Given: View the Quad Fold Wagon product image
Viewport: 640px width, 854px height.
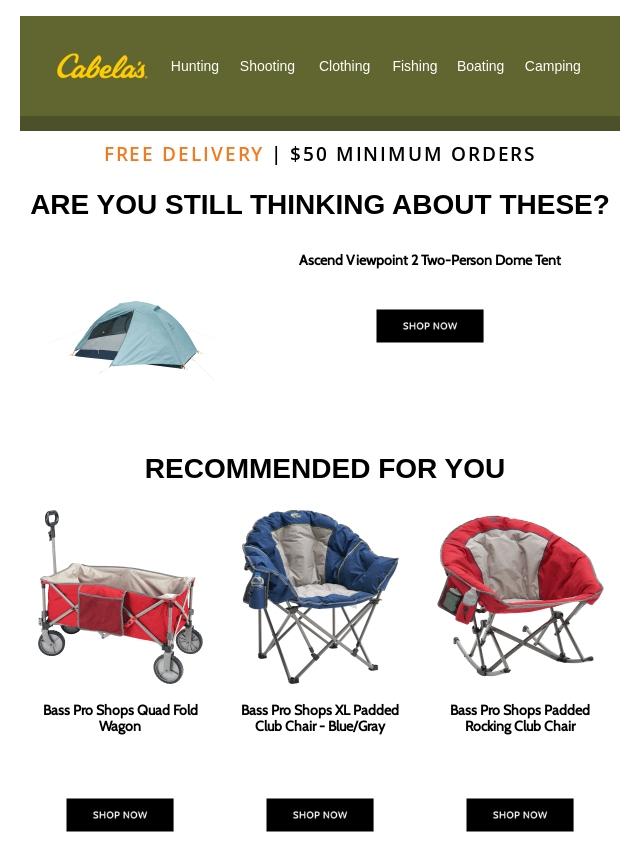Looking at the screenshot, I should [x=120, y=597].
